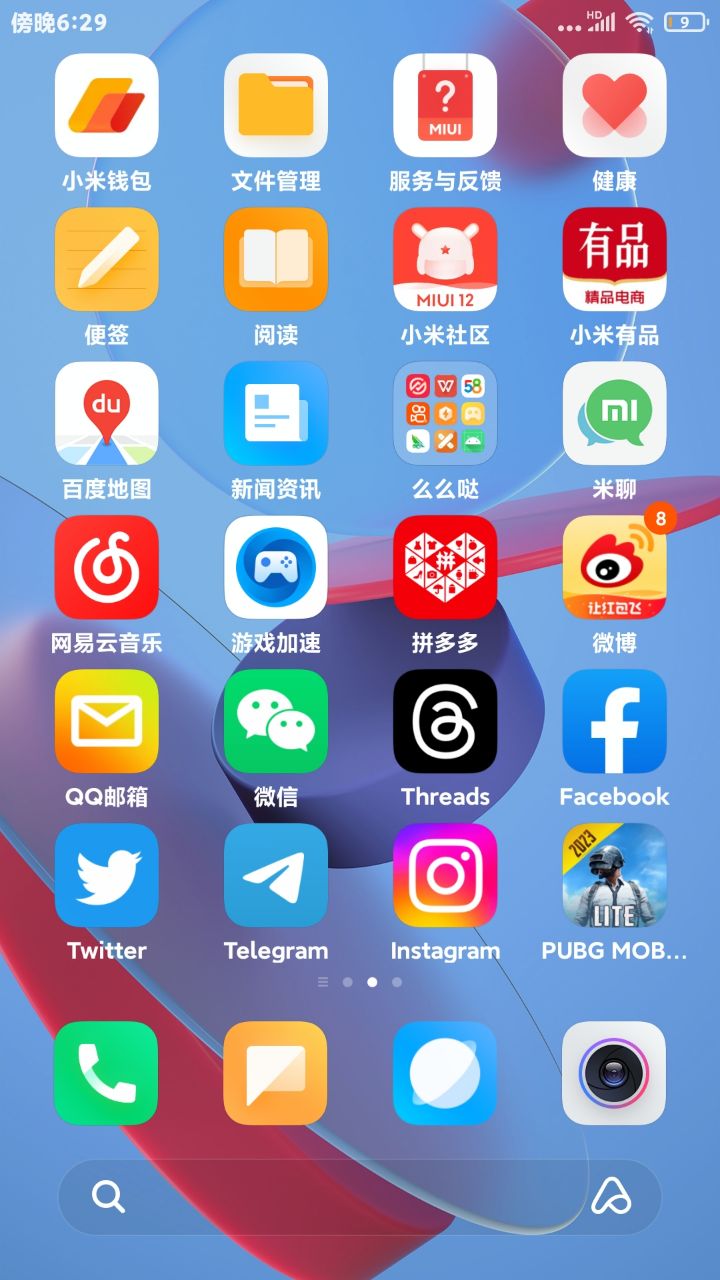Open the Phone dialer in dock
The image size is (720, 1280).
click(x=106, y=1073)
